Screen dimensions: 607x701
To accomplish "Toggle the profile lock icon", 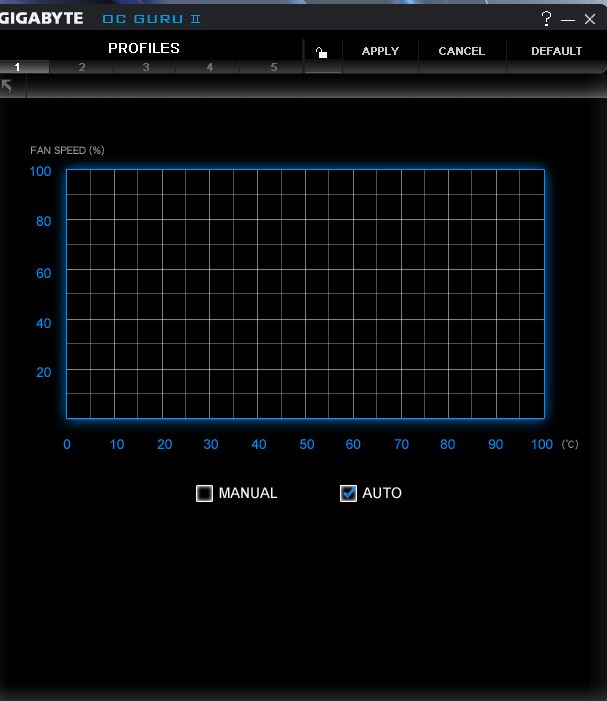I will tap(321, 52).
